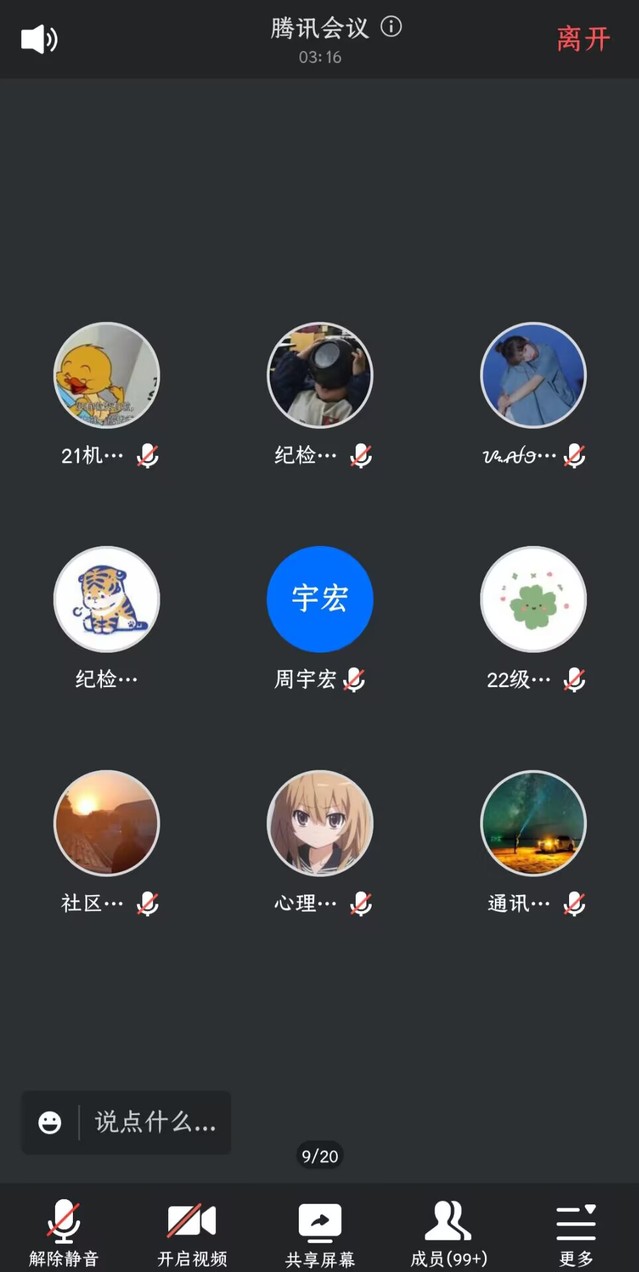Unmute with 解除静音
The height and width of the screenshot is (1272, 639).
pos(64,1232)
